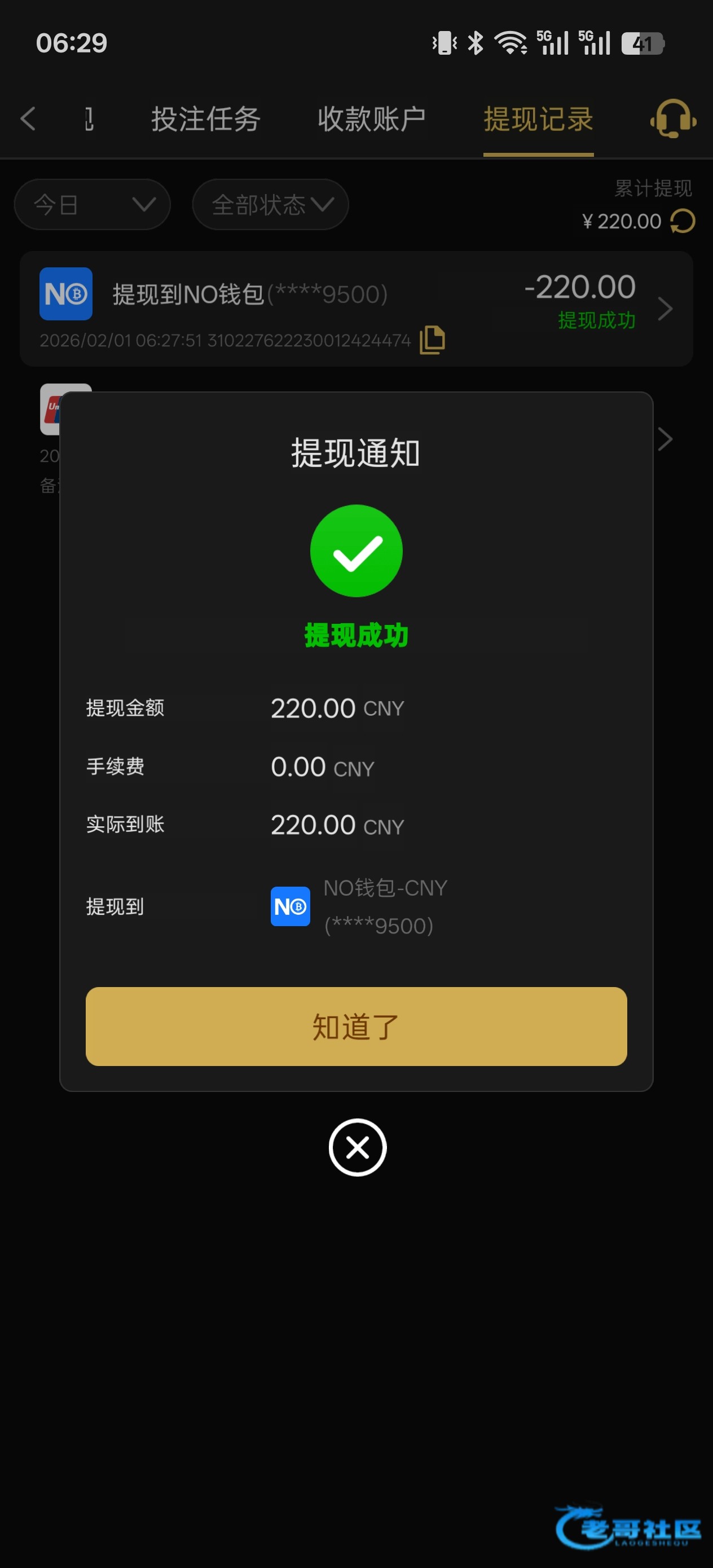Copy the withdrawal order number
Viewport: 713px width, 1568px height.
[x=432, y=340]
